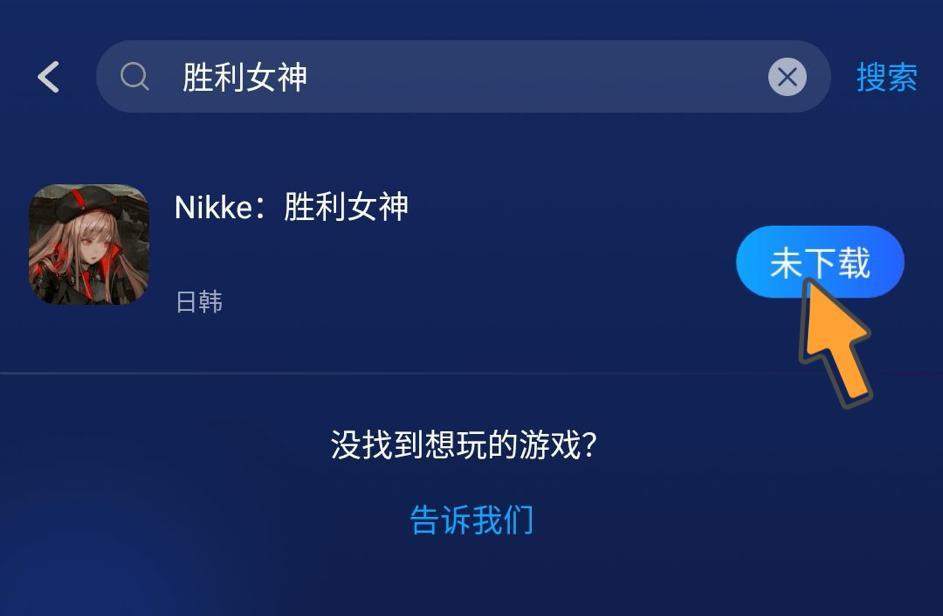Open the 告诉我们 link
The width and height of the screenshot is (943, 616).
471,520
